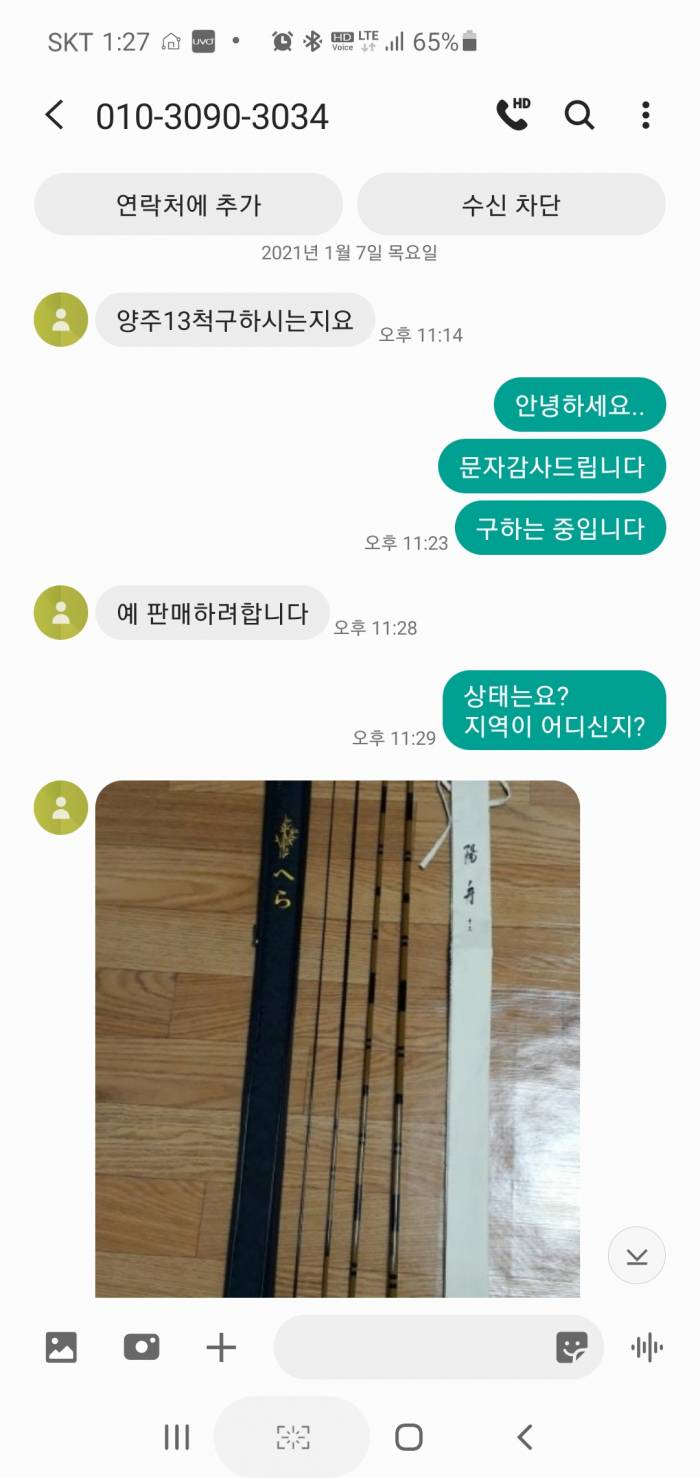Go back from the 010-3090-3034 conversation
This screenshot has width=700, height=1478.
pyautogui.click(x=55, y=116)
